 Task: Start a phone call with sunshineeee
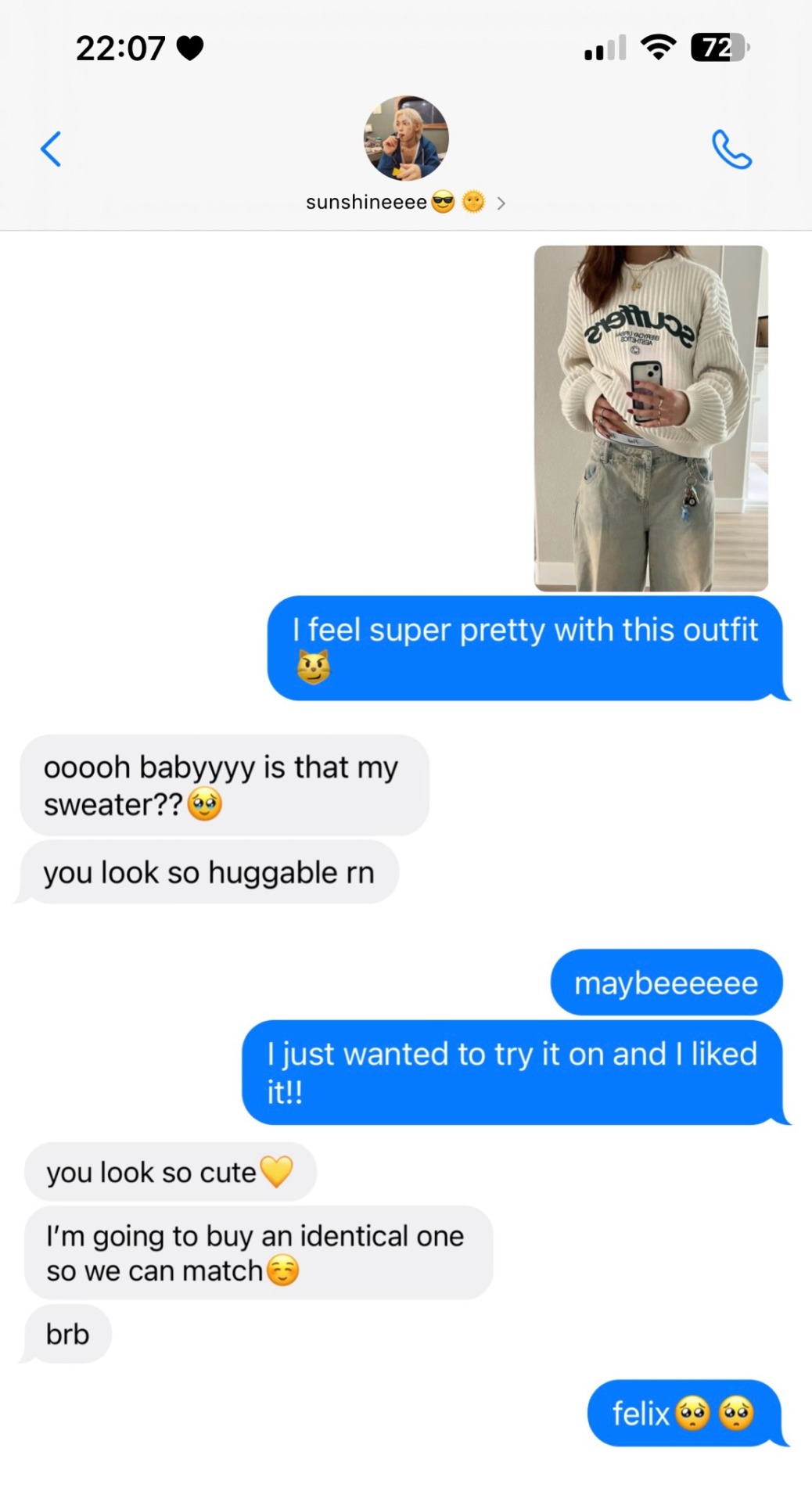pyautogui.click(x=731, y=150)
